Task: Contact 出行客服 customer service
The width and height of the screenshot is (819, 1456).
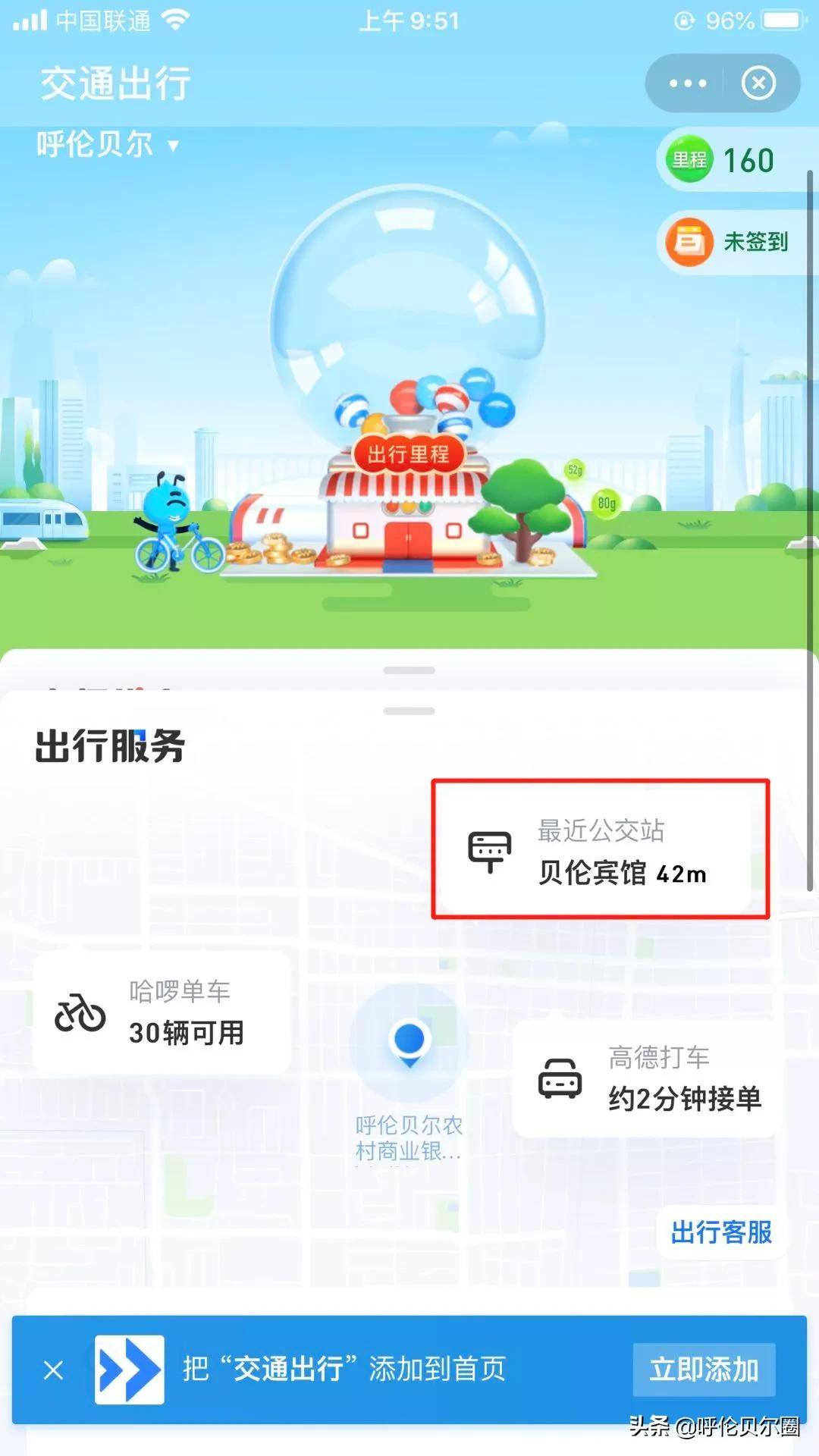Action: 720,1232
